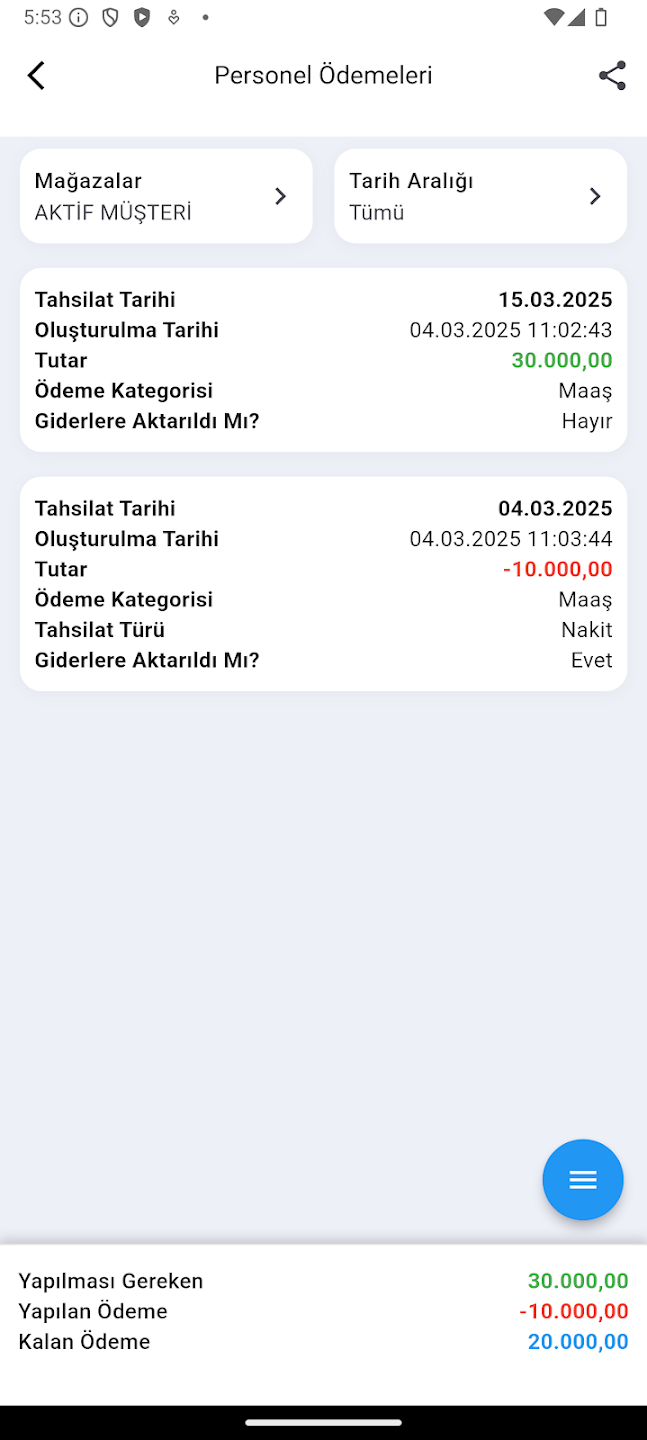Open the -10.000,00 Nakit payment card
This screenshot has width=647, height=1440.
click(323, 584)
